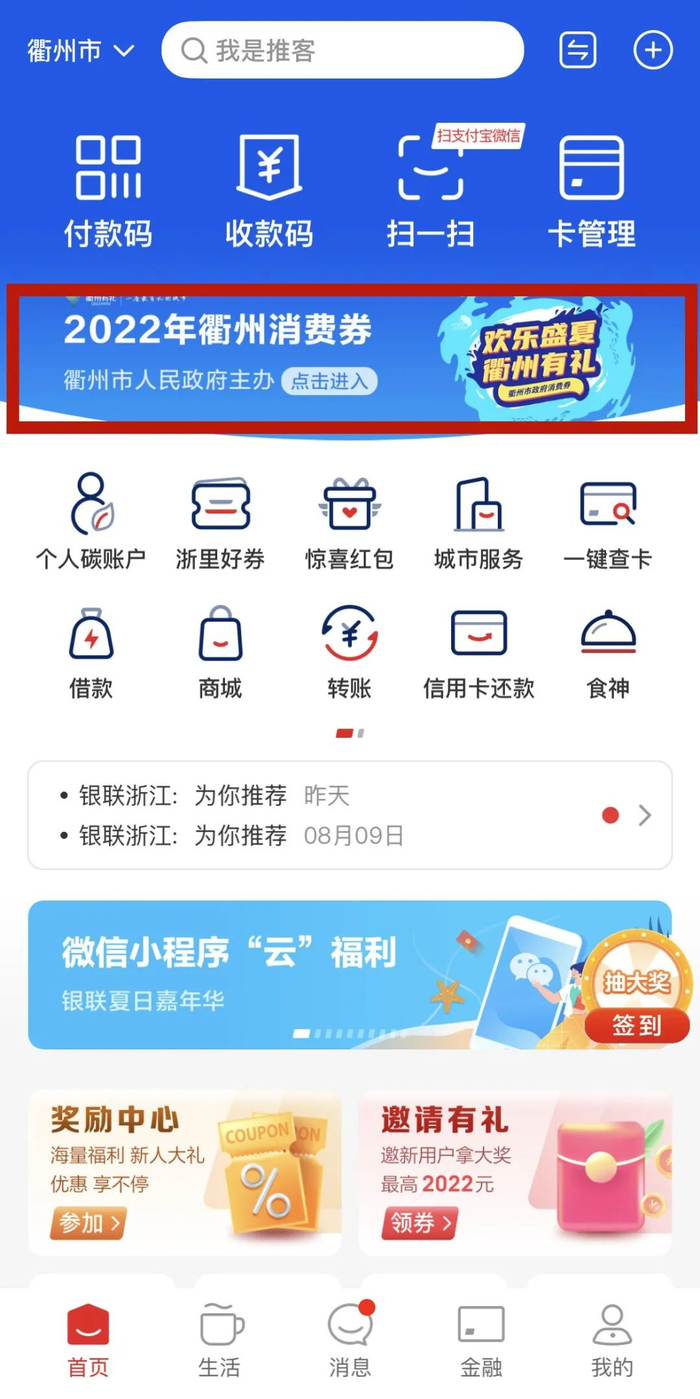This screenshot has height=1399, width=700.
Task: Open 个人碳账户
Action: pos(91,522)
